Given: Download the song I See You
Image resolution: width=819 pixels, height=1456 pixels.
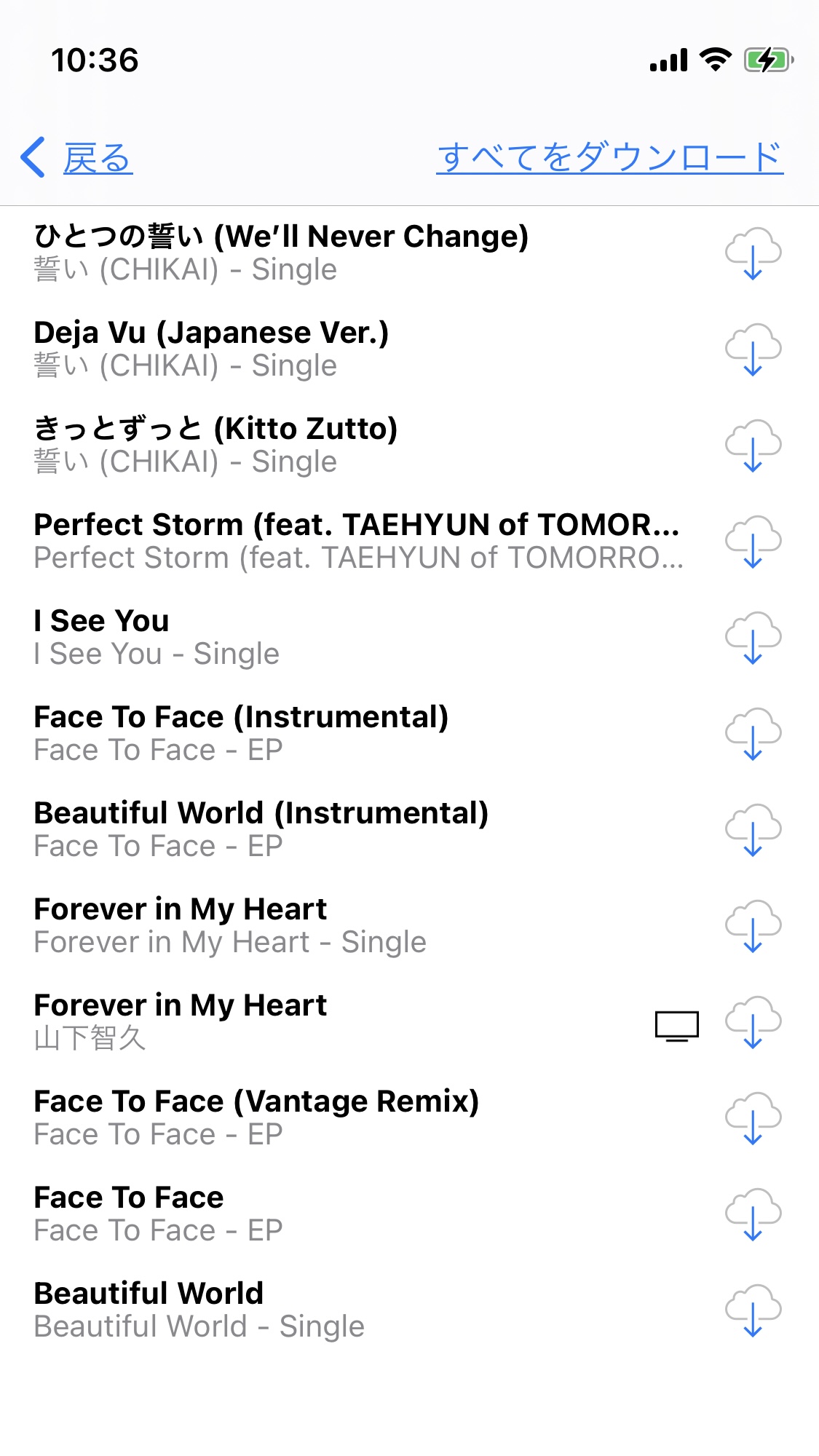Looking at the screenshot, I should (x=753, y=638).
